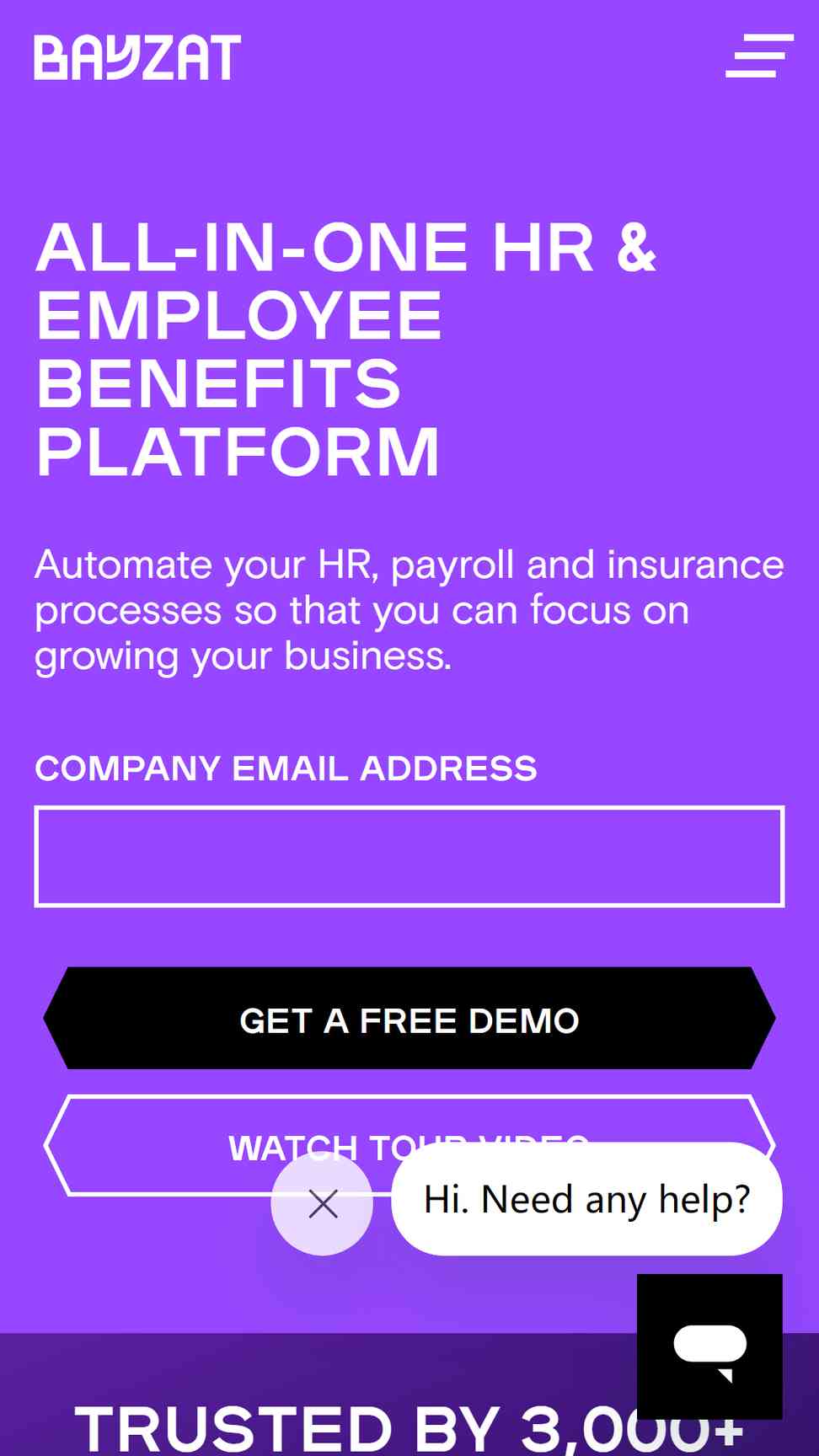Viewport: 819px width, 1456px height.
Task: Open the 'Hi. Need any help?' chat bubble
Action: pos(586,1199)
